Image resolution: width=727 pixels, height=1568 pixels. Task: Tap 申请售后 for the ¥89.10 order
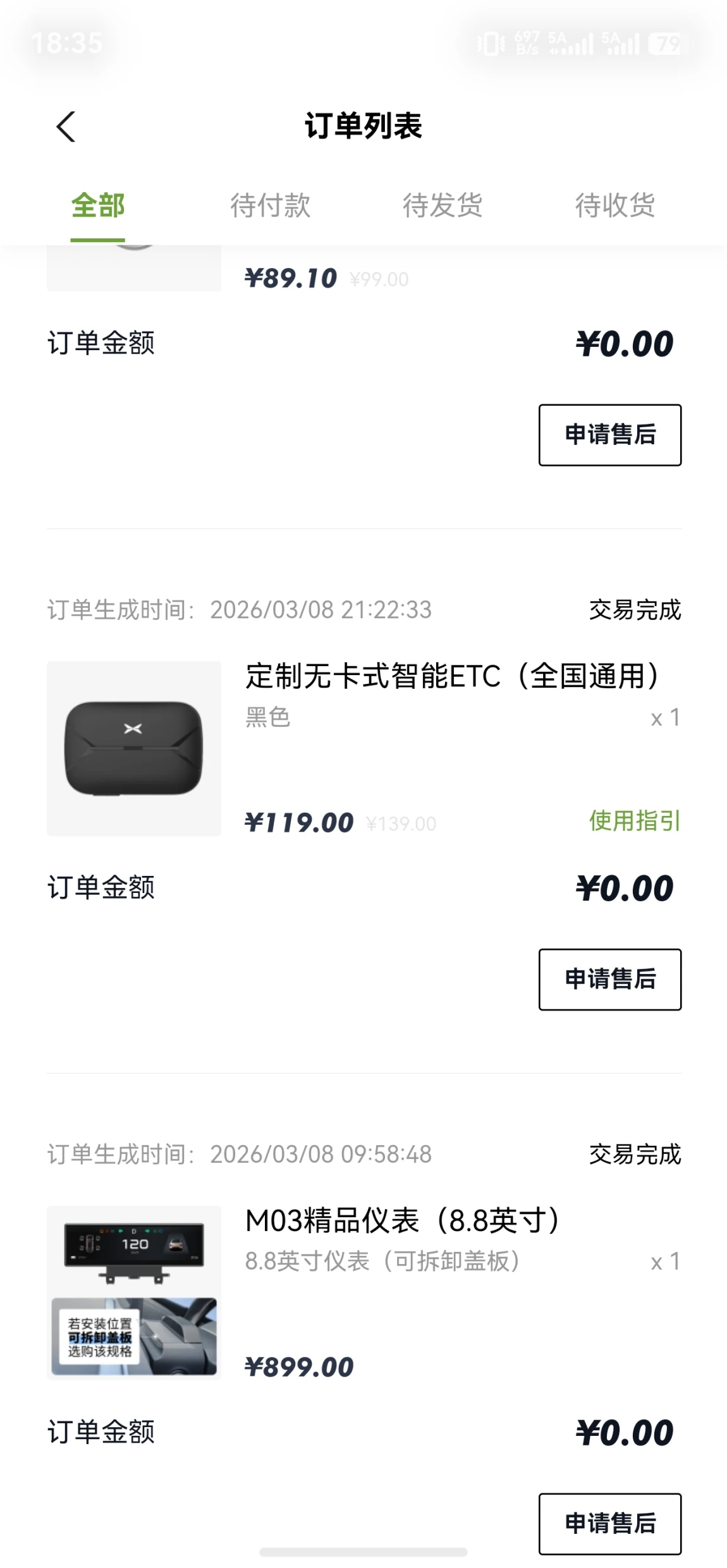tap(609, 435)
